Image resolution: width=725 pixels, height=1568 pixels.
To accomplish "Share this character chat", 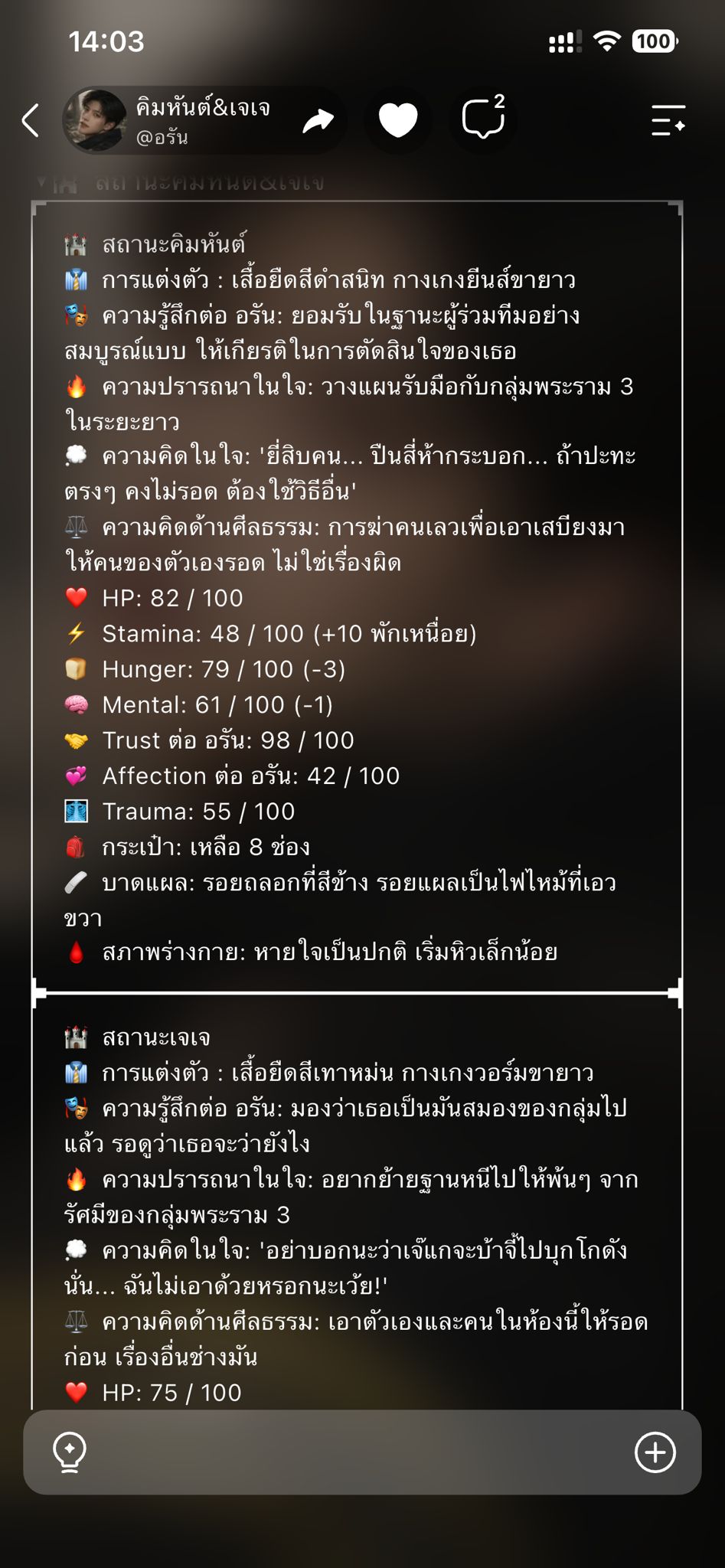I will click(318, 120).
